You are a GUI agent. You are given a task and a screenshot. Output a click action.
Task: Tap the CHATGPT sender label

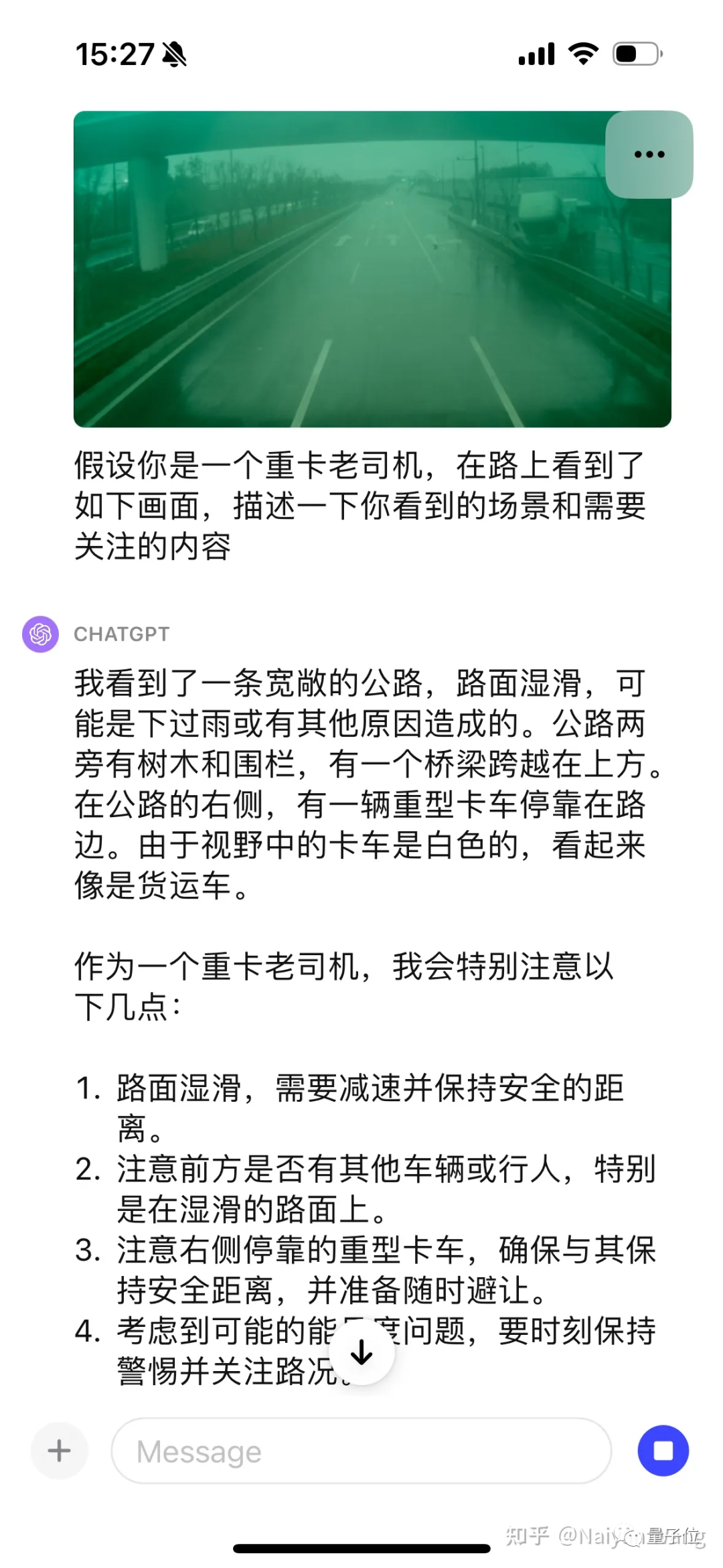click(121, 634)
